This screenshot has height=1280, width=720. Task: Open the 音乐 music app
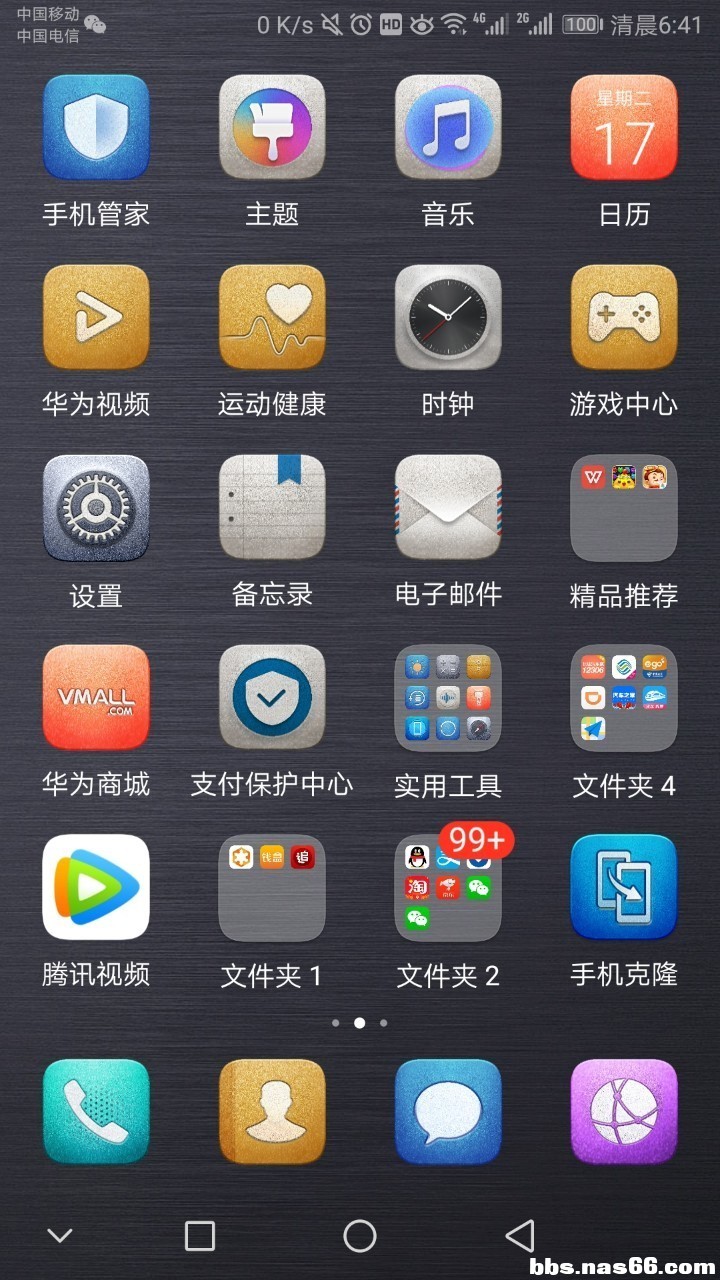[448, 128]
